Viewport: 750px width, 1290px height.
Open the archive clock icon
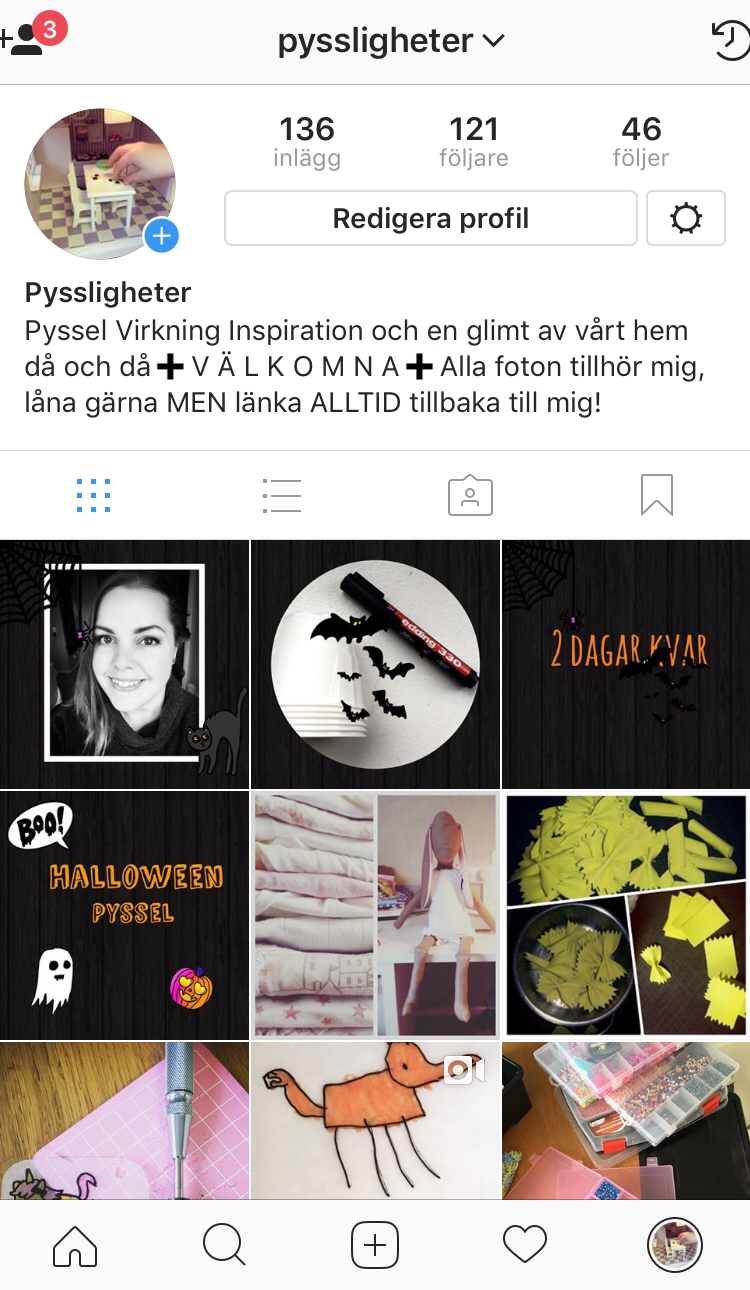tap(729, 41)
